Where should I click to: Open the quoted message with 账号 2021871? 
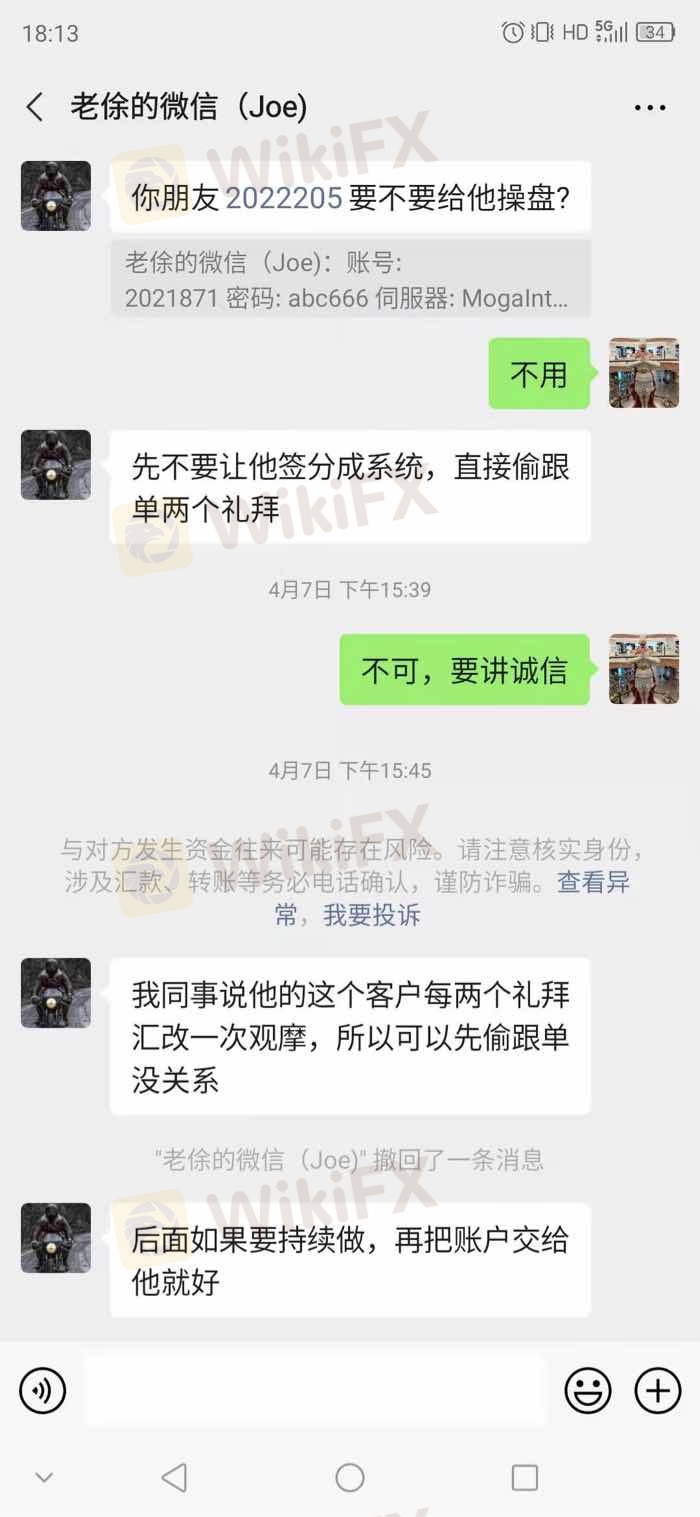[350, 280]
